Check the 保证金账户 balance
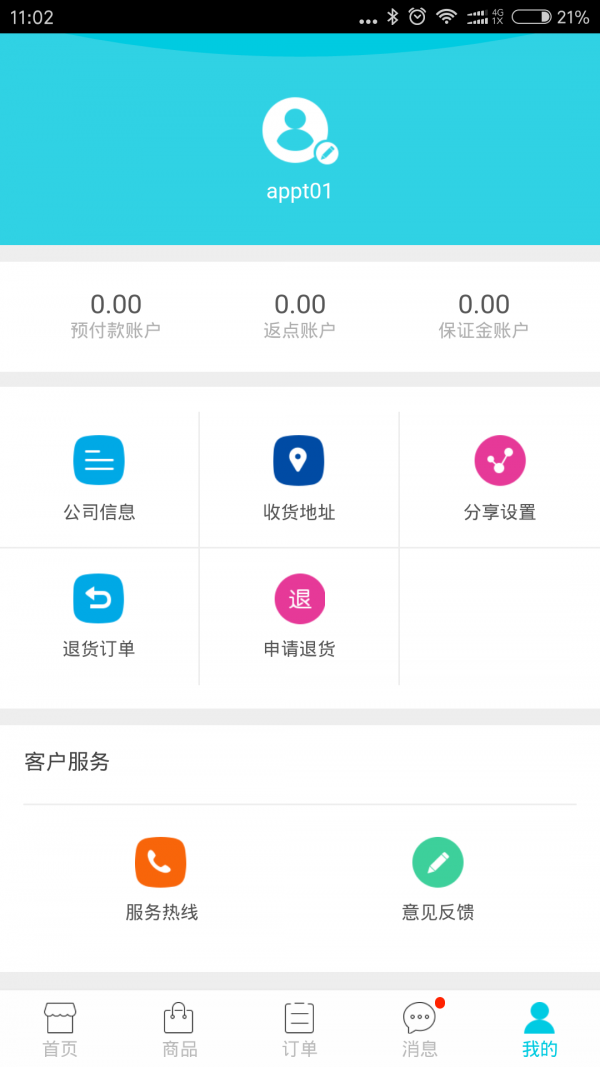This screenshot has width=600, height=1067. click(x=484, y=315)
